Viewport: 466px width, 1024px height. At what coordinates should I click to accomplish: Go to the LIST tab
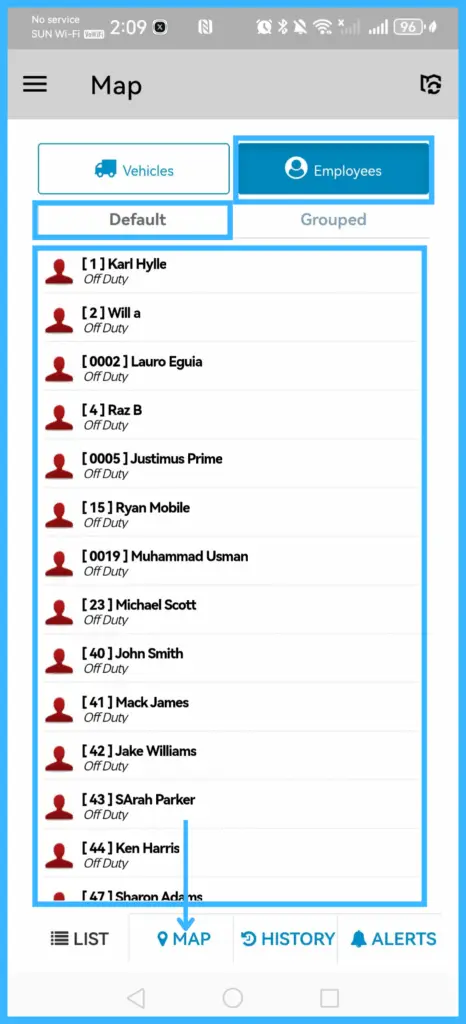click(x=80, y=939)
